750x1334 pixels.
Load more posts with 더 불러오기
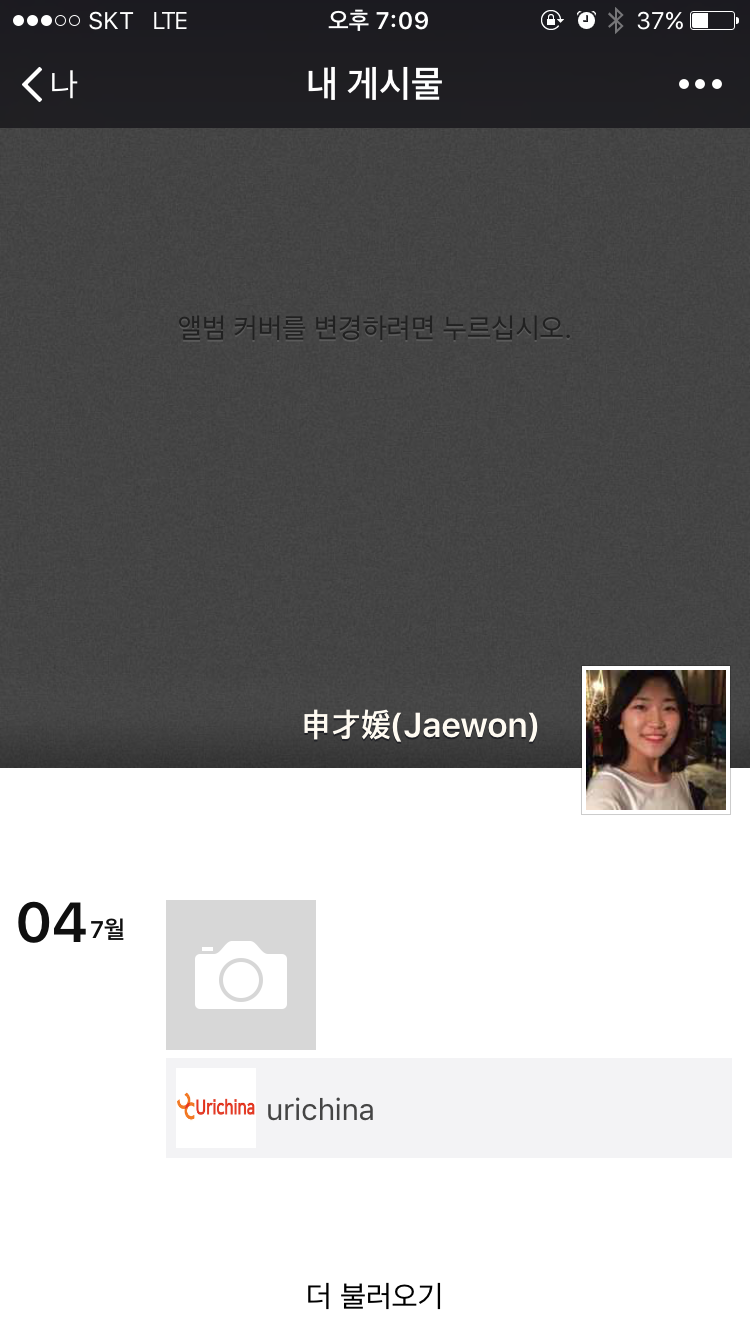pyautogui.click(x=374, y=1296)
